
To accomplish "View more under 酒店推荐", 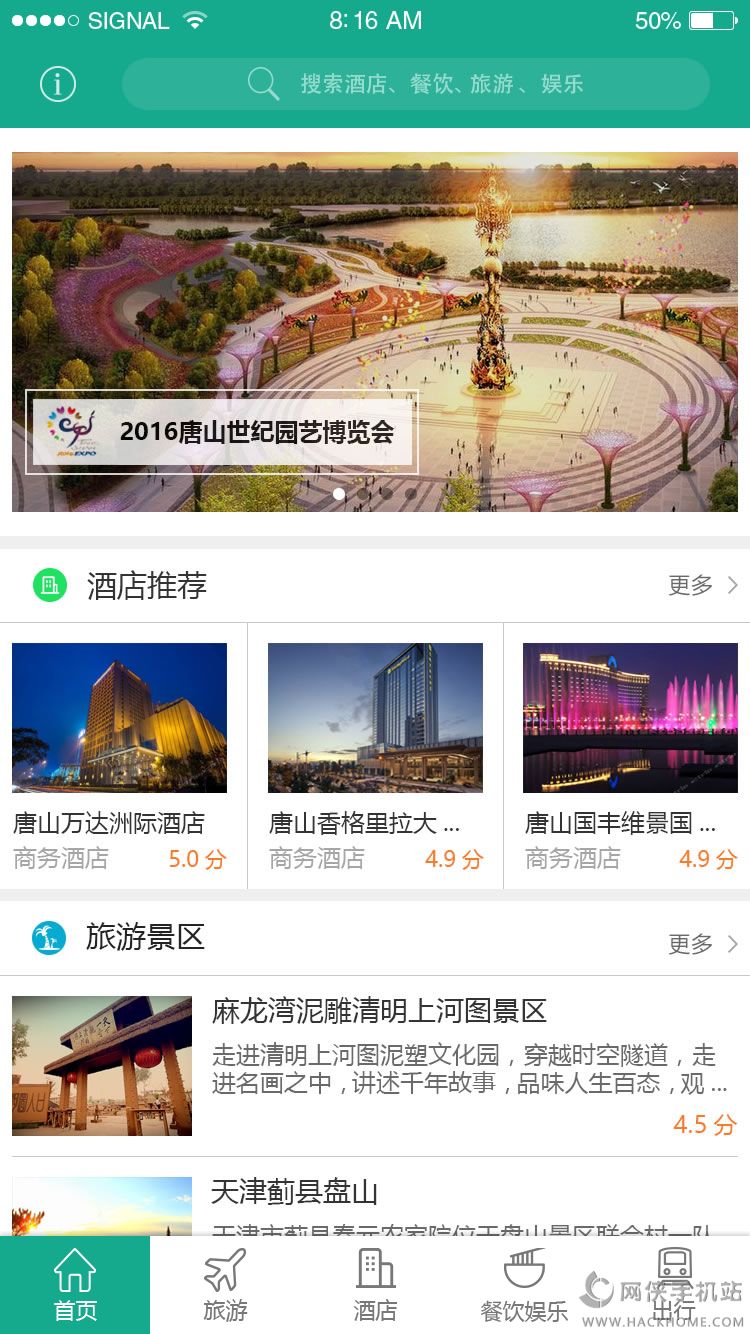I will [702, 585].
